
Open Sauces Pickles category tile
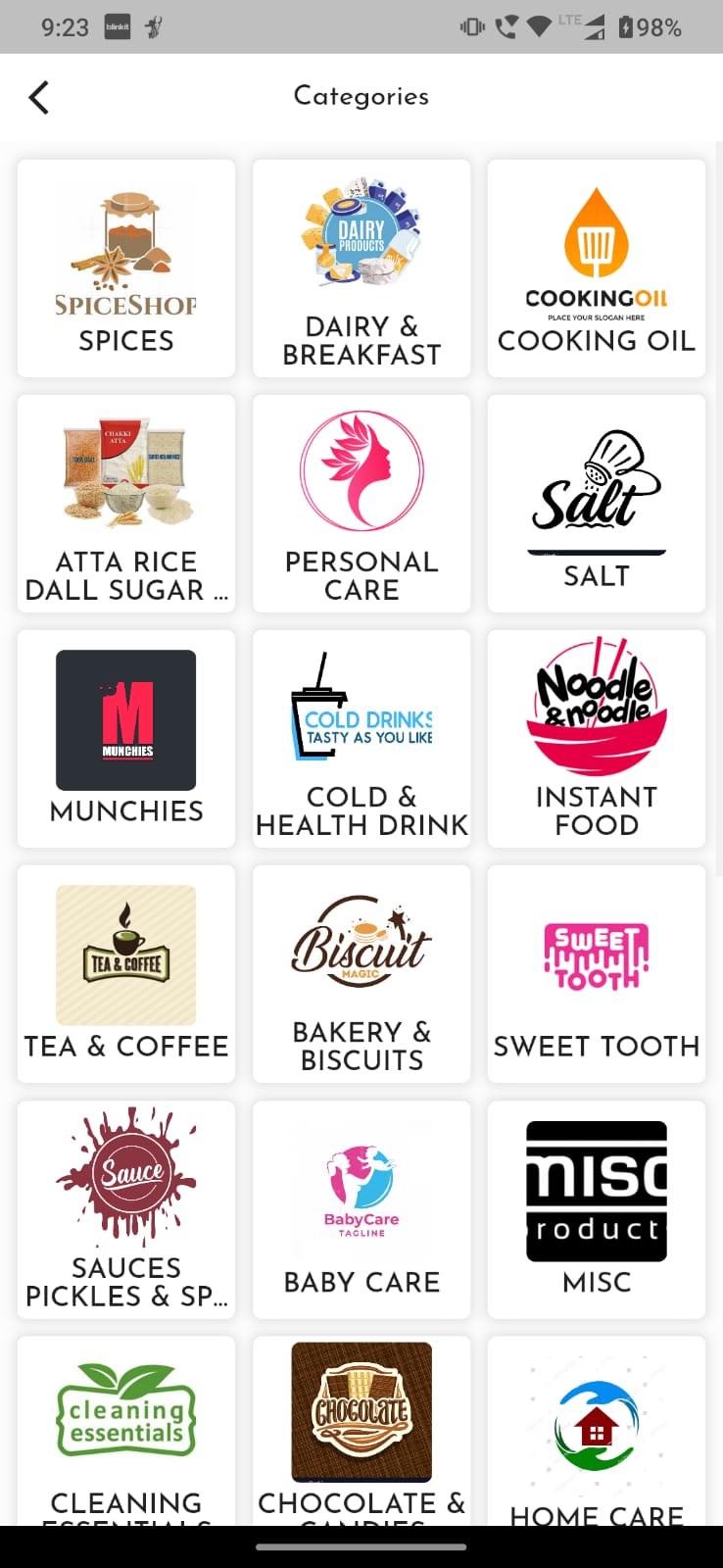126,1209
